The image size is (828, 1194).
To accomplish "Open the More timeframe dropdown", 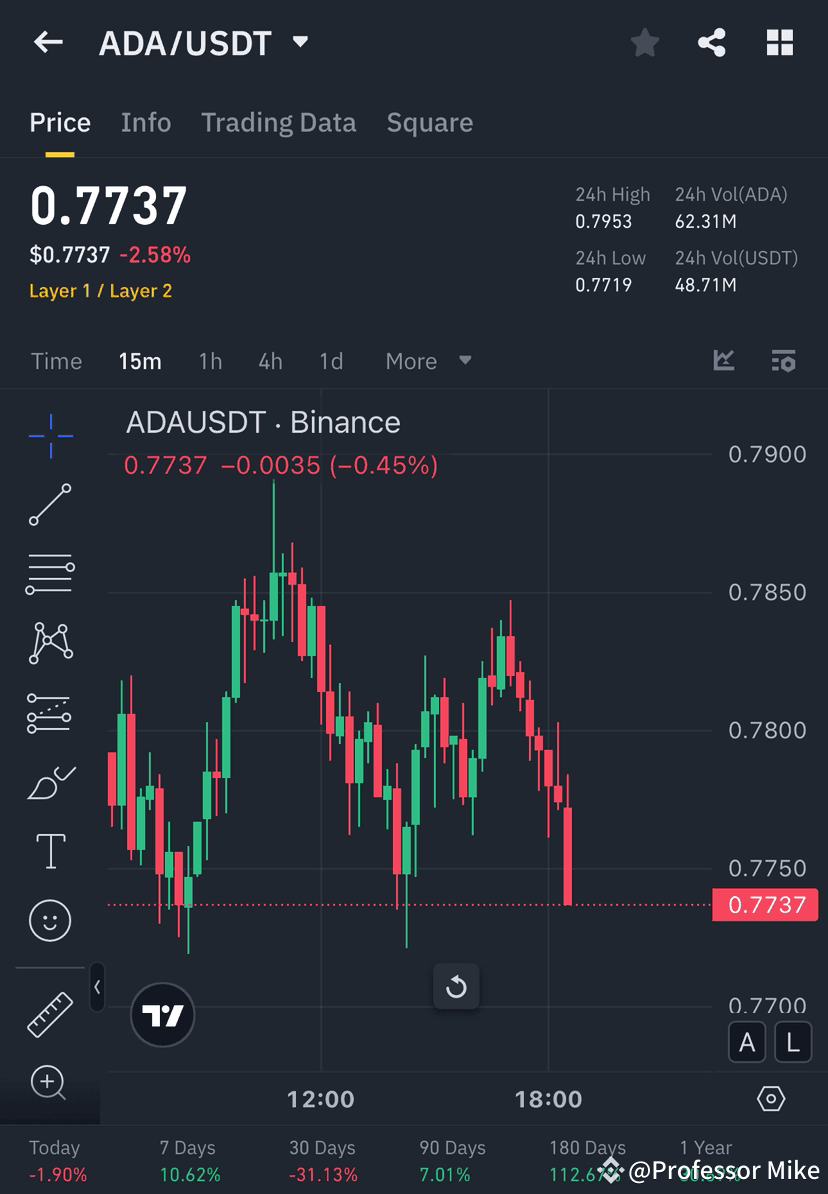I will click(x=427, y=361).
